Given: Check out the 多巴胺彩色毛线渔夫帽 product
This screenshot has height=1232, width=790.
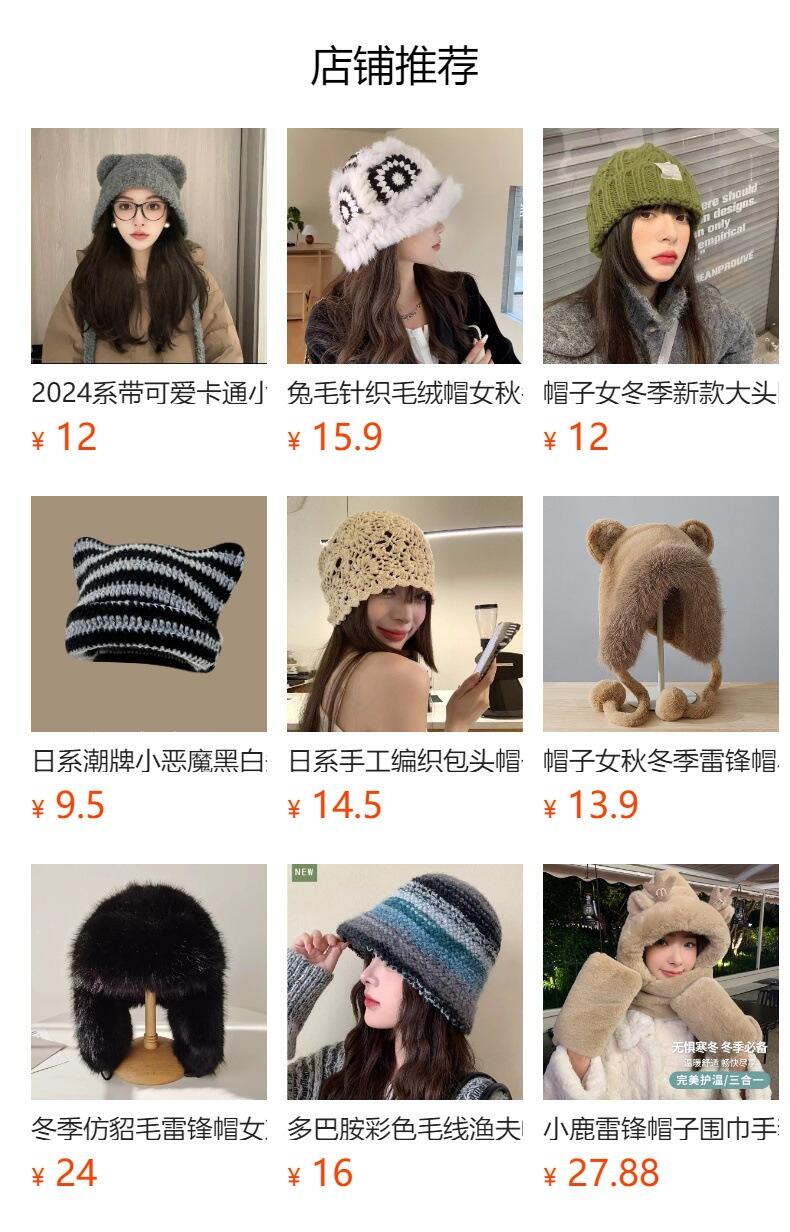Looking at the screenshot, I should [x=404, y=982].
